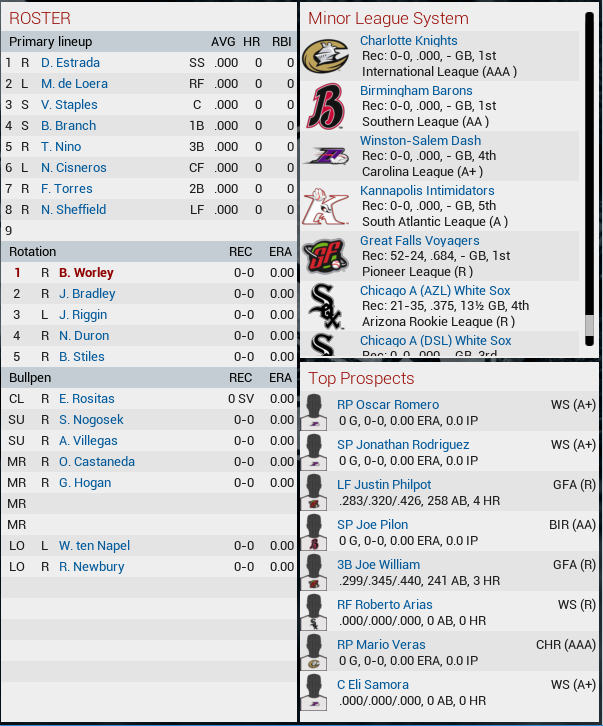603x726 pixels.
Task: View closer E. Rositas' player page
Action: tap(87, 399)
